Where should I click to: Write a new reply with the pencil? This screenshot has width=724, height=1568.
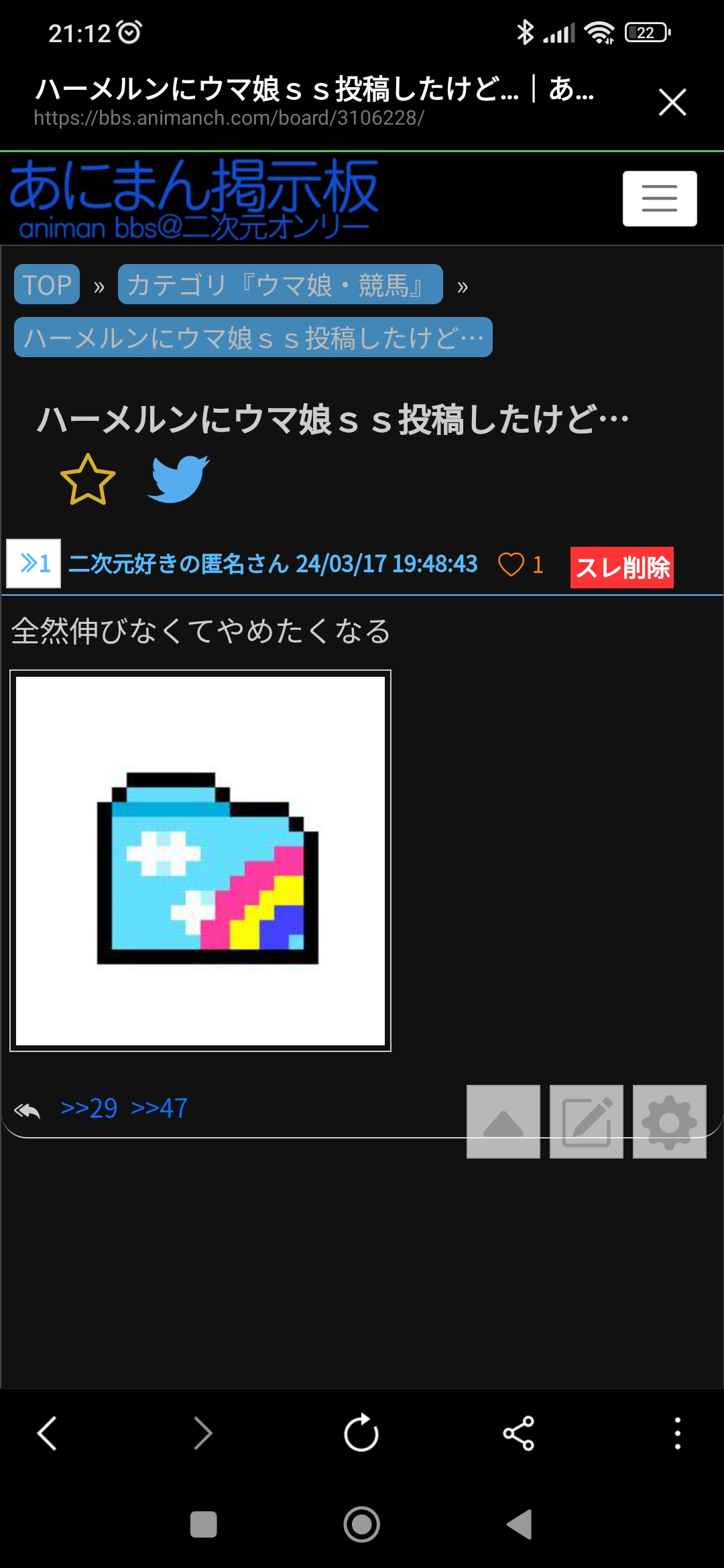pyautogui.click(x=587, y=1122)
